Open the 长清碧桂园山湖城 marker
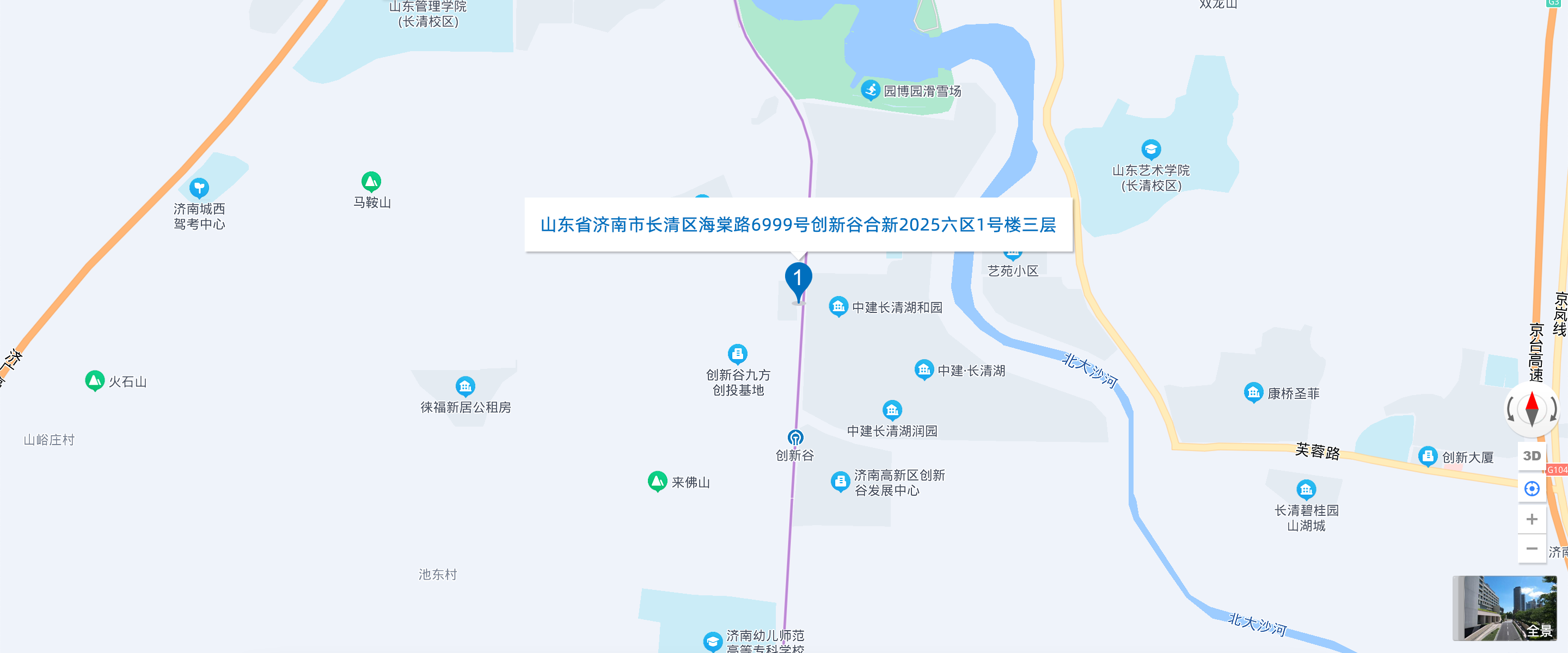Screen dimensions: 1568x653 pos(1306,489)
